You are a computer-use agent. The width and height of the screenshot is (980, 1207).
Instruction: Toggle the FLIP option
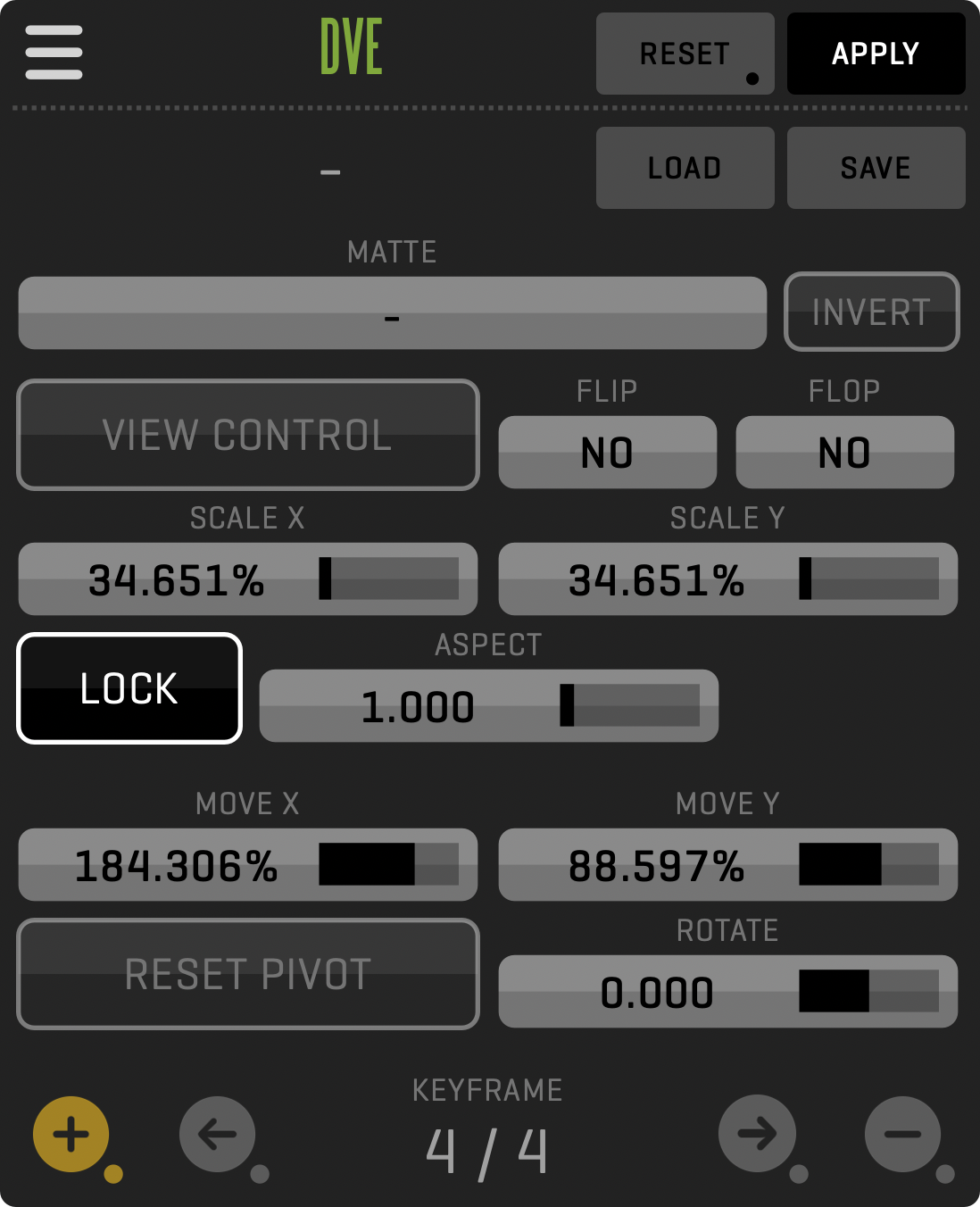(x=607, y=453)
